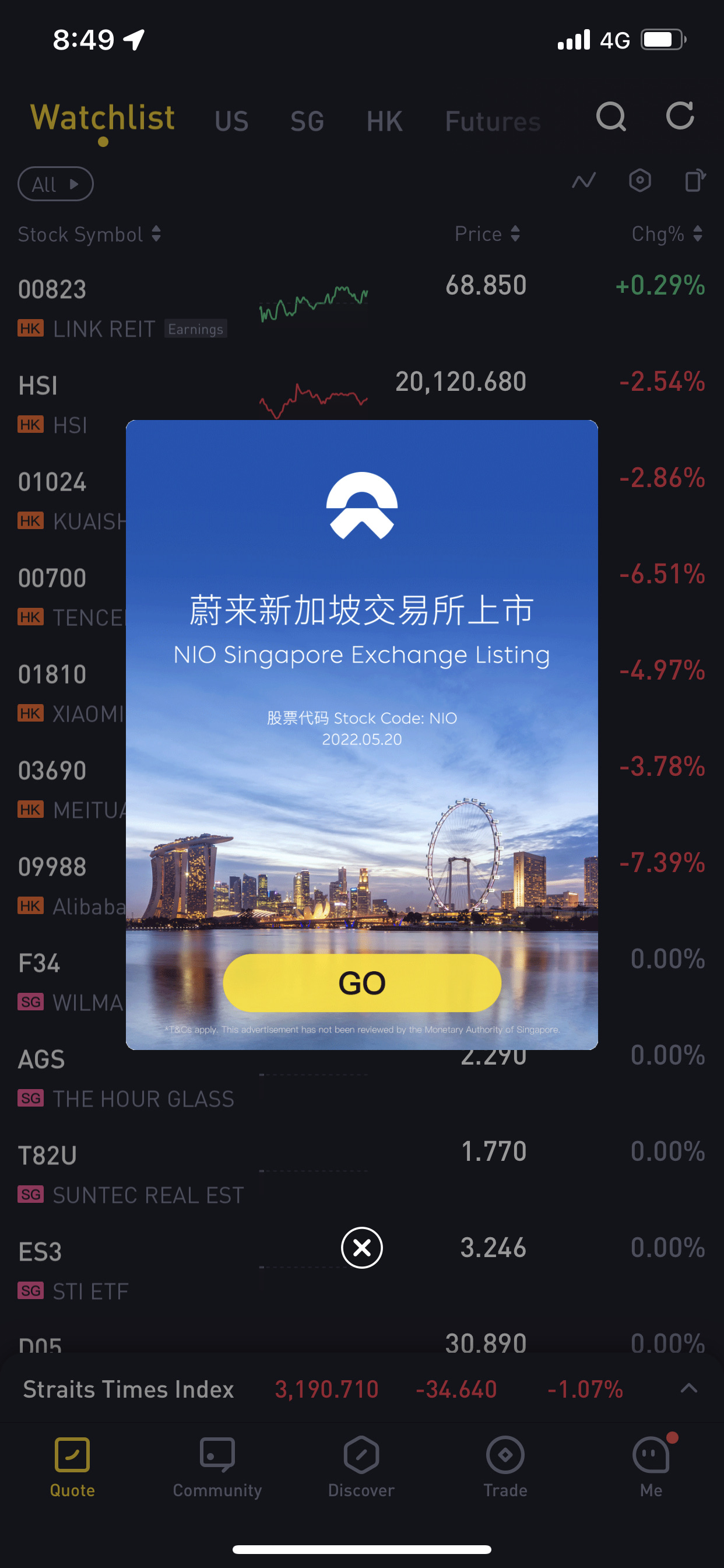The width and height of the screenshot is (724, 1568).
Task: Switch to the Futures tab
Action: click(492, 121)
